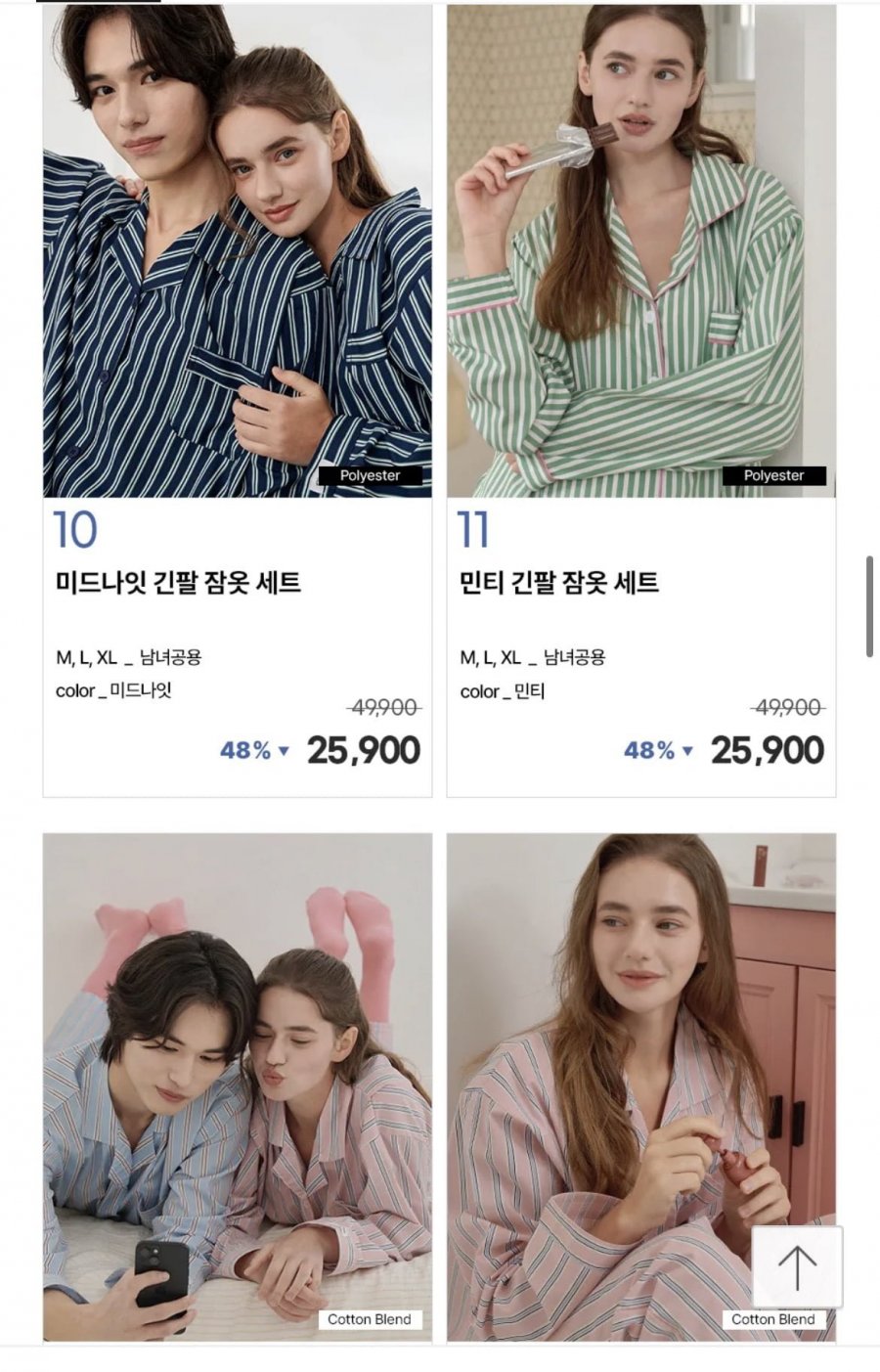Screen dimensions: 880x1372
Task: Jump back to top with the arrow button
Action: coord(797,1267)
